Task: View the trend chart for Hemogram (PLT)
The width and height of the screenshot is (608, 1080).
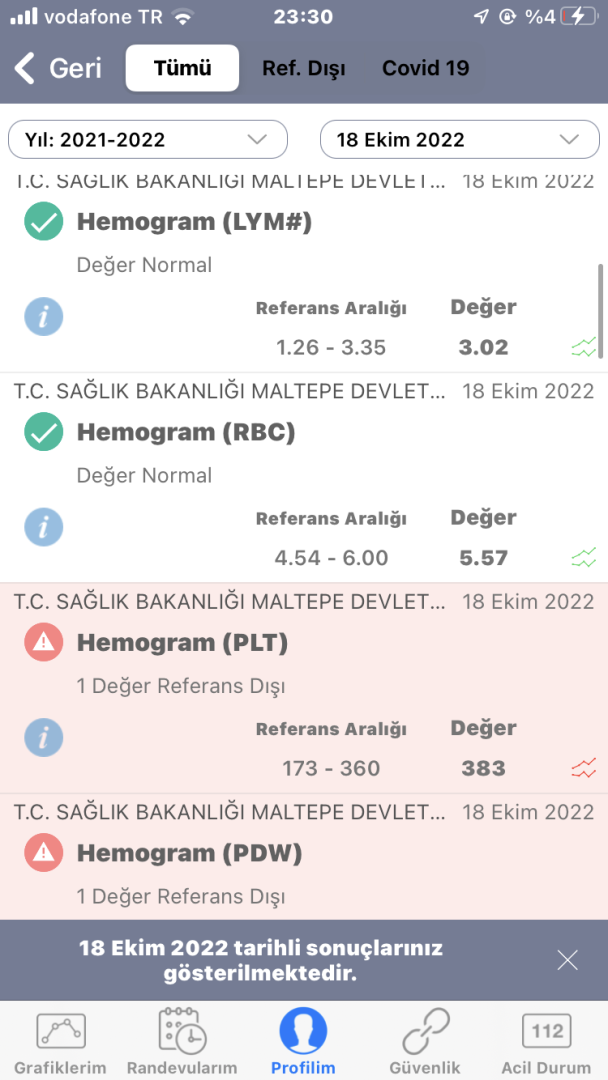Action: point(583,768)
